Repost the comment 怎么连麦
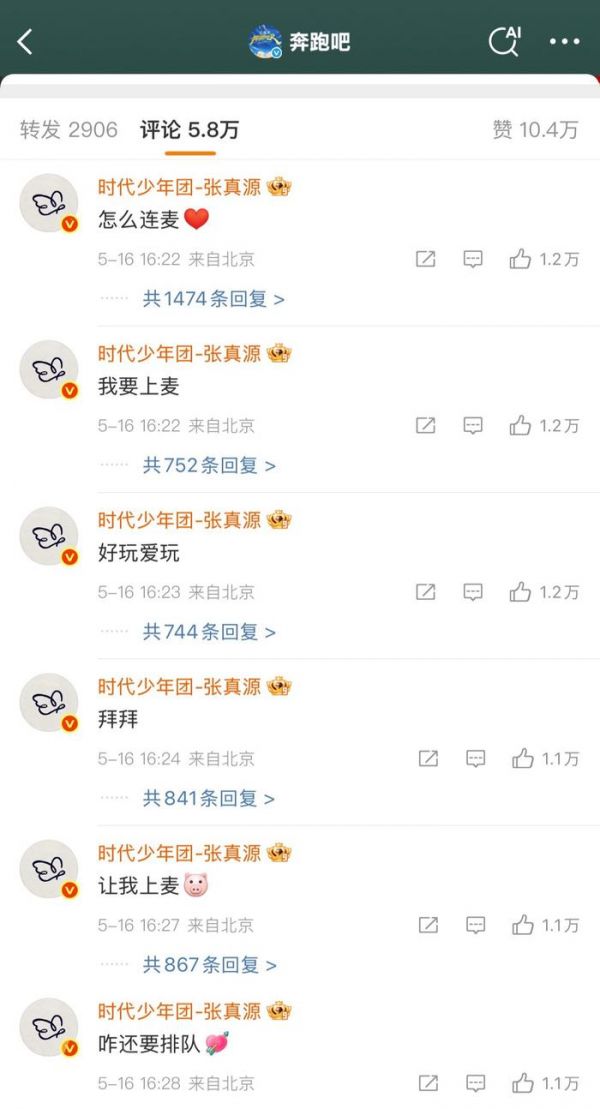Screen dimensions: 600x1109 [x=426, y=259]
